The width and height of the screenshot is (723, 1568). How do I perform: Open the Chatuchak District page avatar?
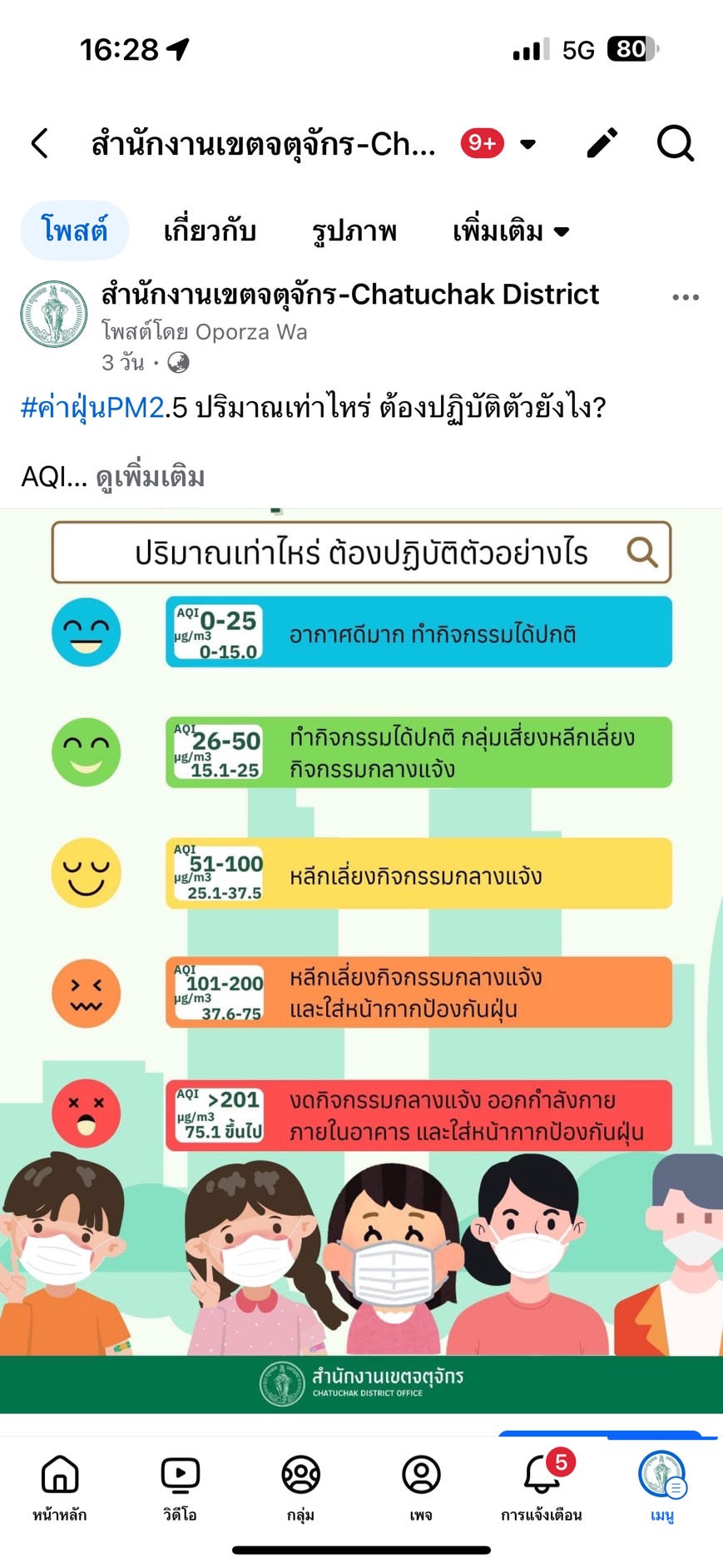click(x=54, y=314)
